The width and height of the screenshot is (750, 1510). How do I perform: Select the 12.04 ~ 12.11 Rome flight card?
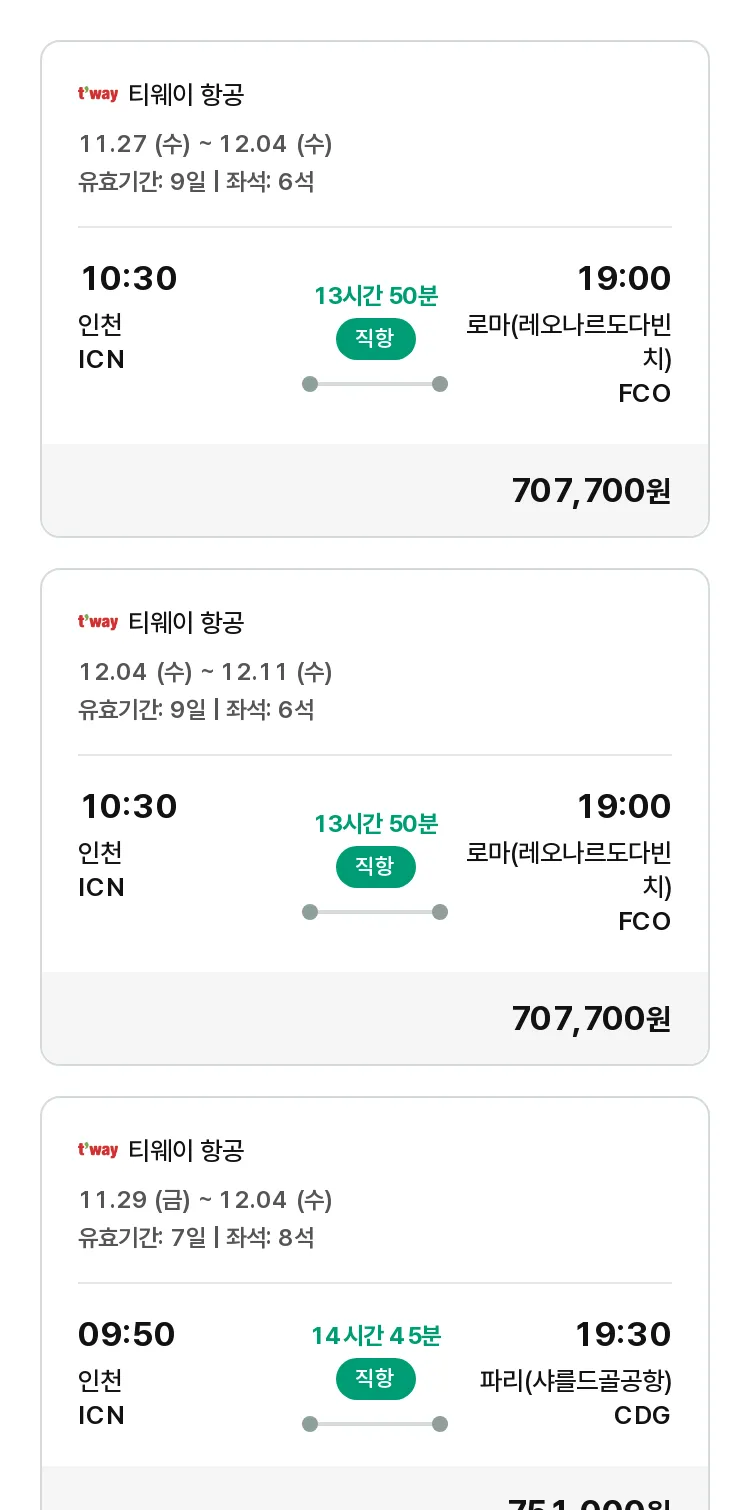click(x=375, y=817)
